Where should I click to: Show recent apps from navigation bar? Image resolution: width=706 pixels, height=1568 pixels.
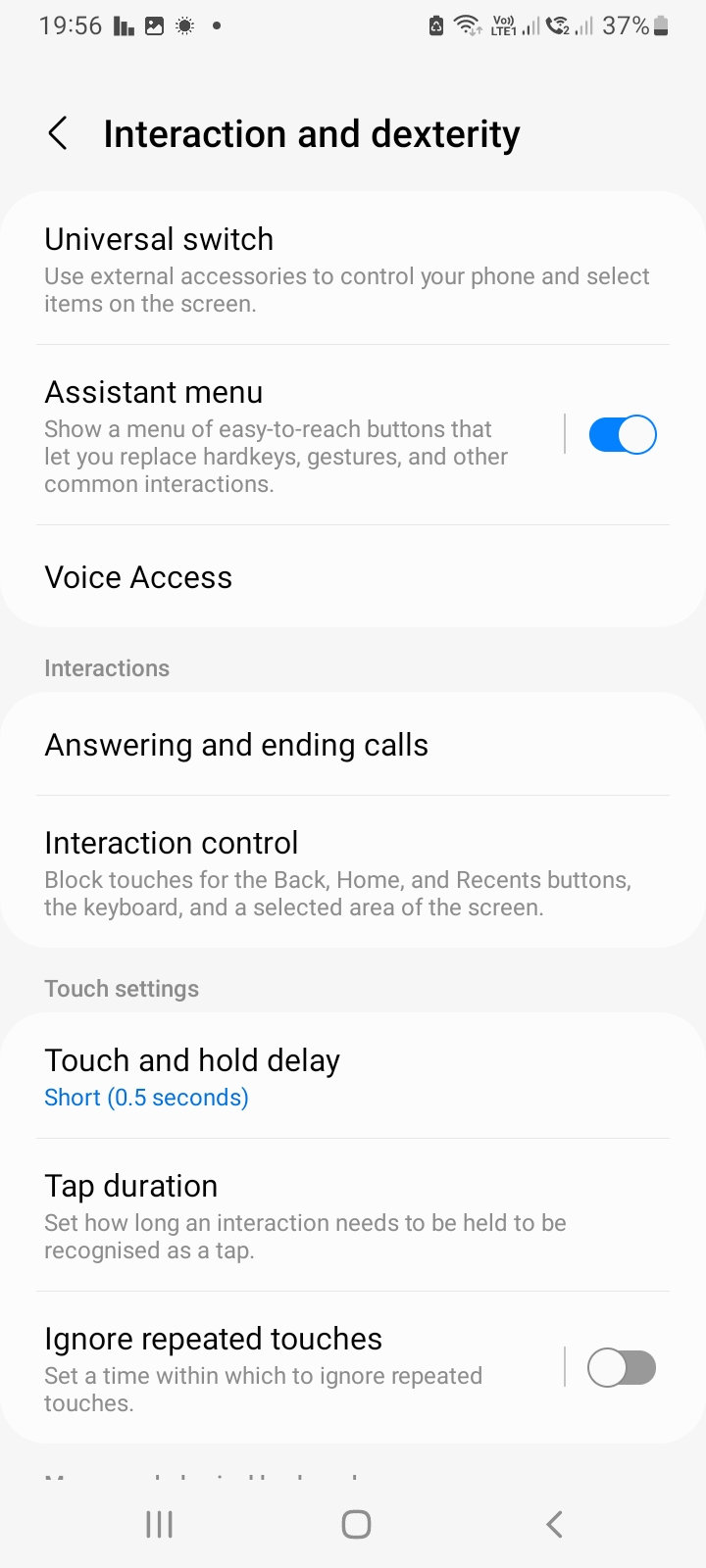[159, 1524]
